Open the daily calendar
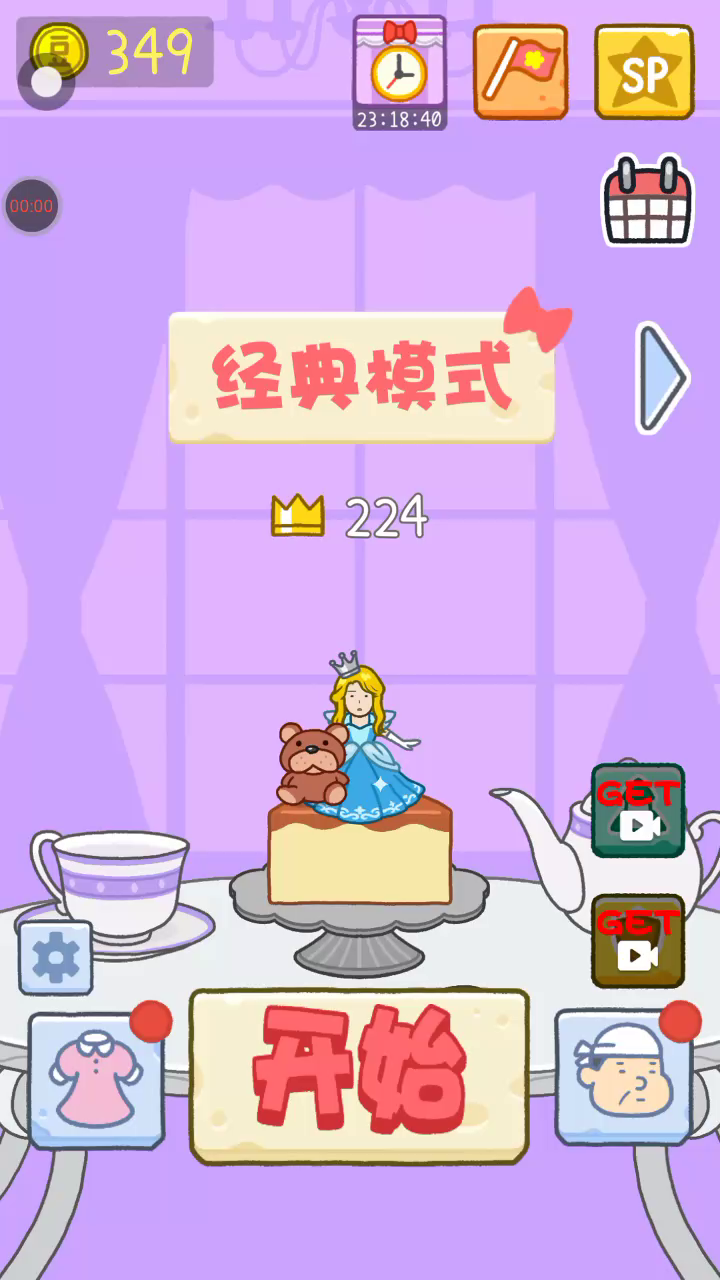This screenshot has width=720, height=1280. pos(648,201)
